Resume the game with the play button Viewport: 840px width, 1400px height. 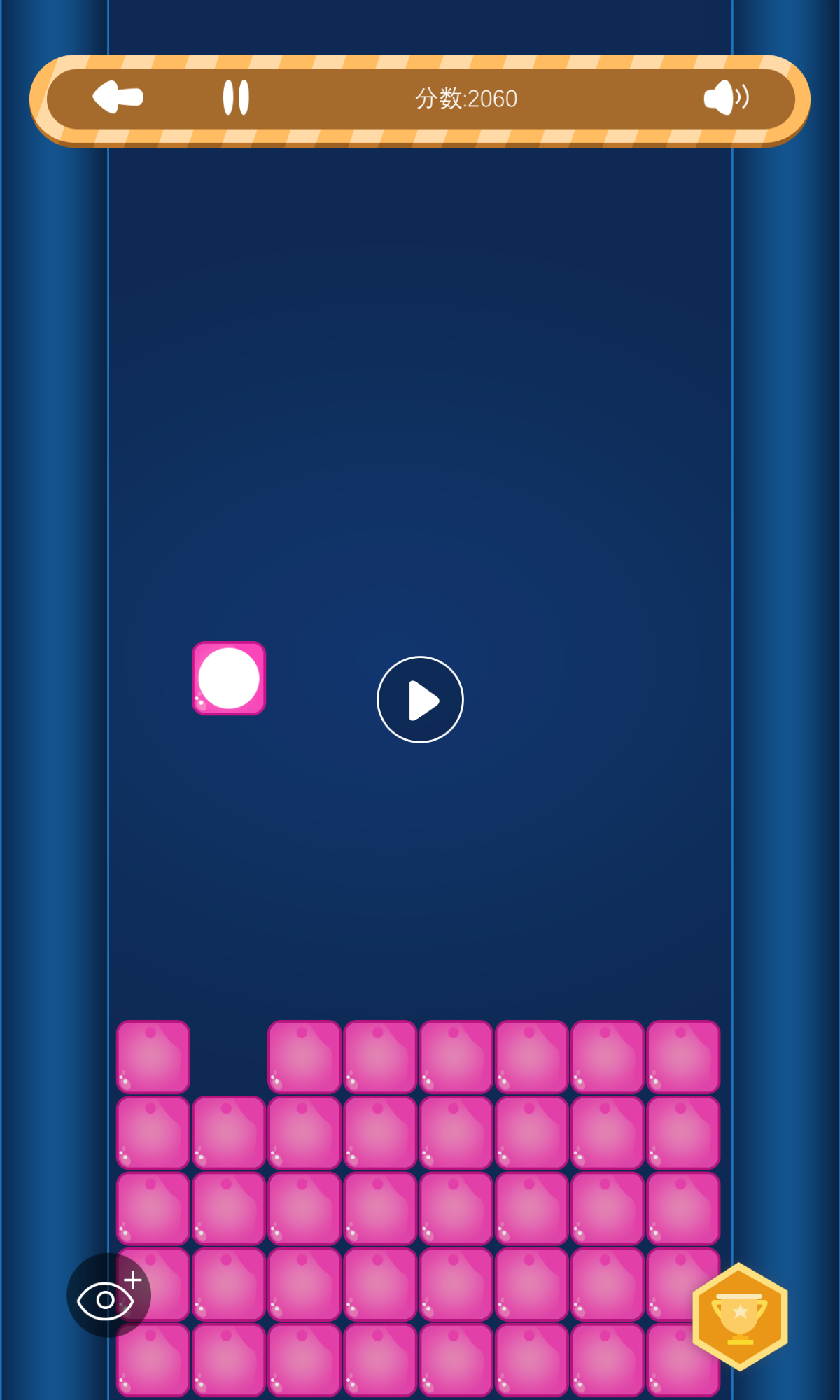[x=420, y=699]
